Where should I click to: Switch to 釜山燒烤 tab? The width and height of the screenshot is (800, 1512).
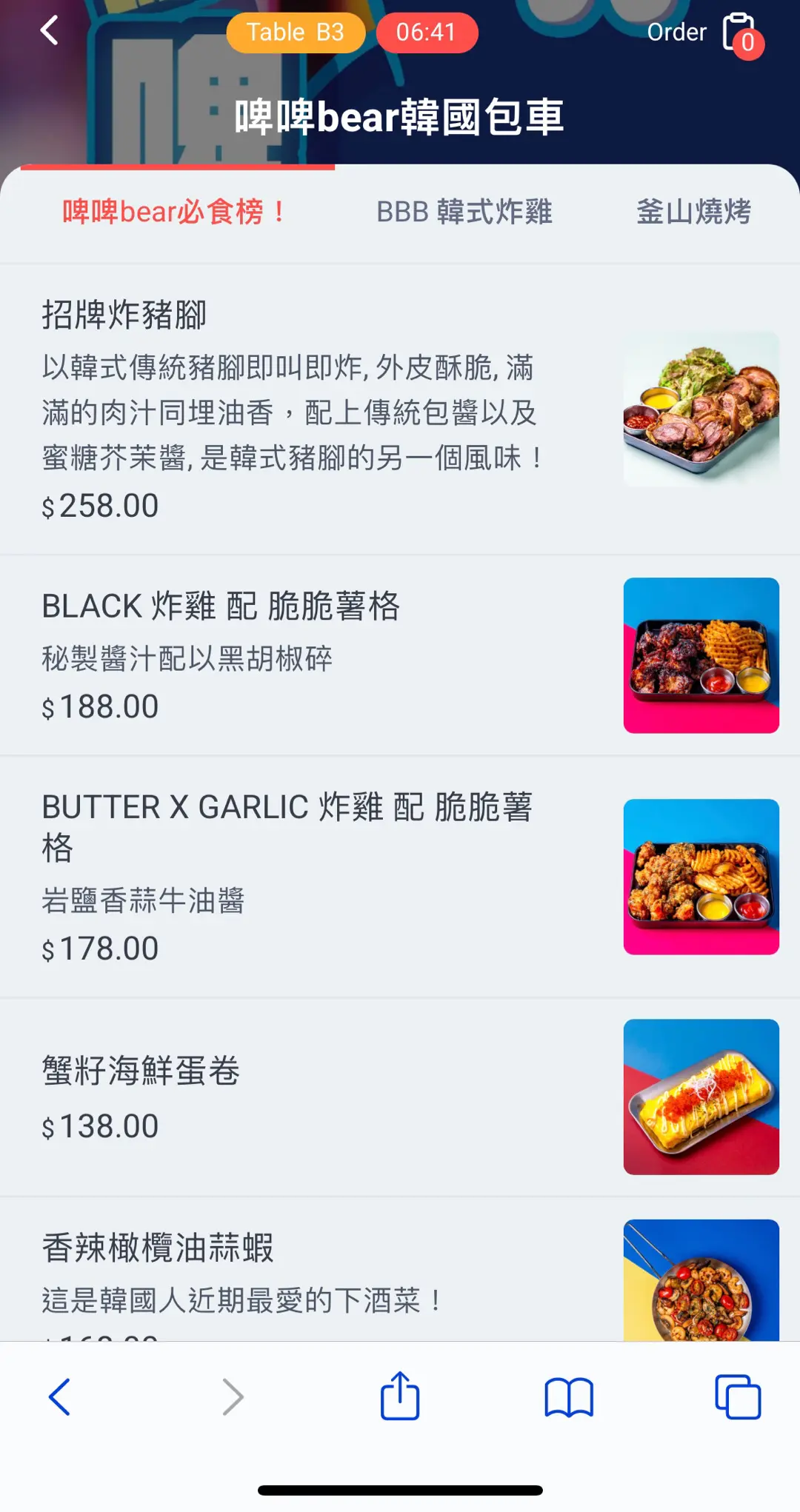pyautogui.click(x=693, y=212)
